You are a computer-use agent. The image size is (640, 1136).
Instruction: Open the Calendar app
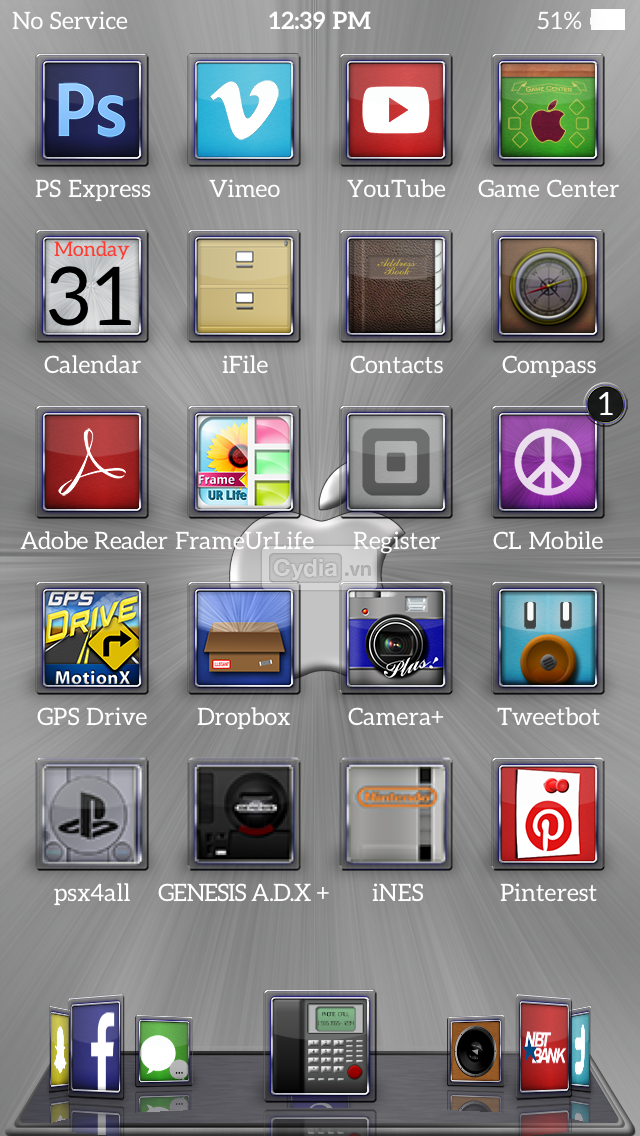(92, 286)
